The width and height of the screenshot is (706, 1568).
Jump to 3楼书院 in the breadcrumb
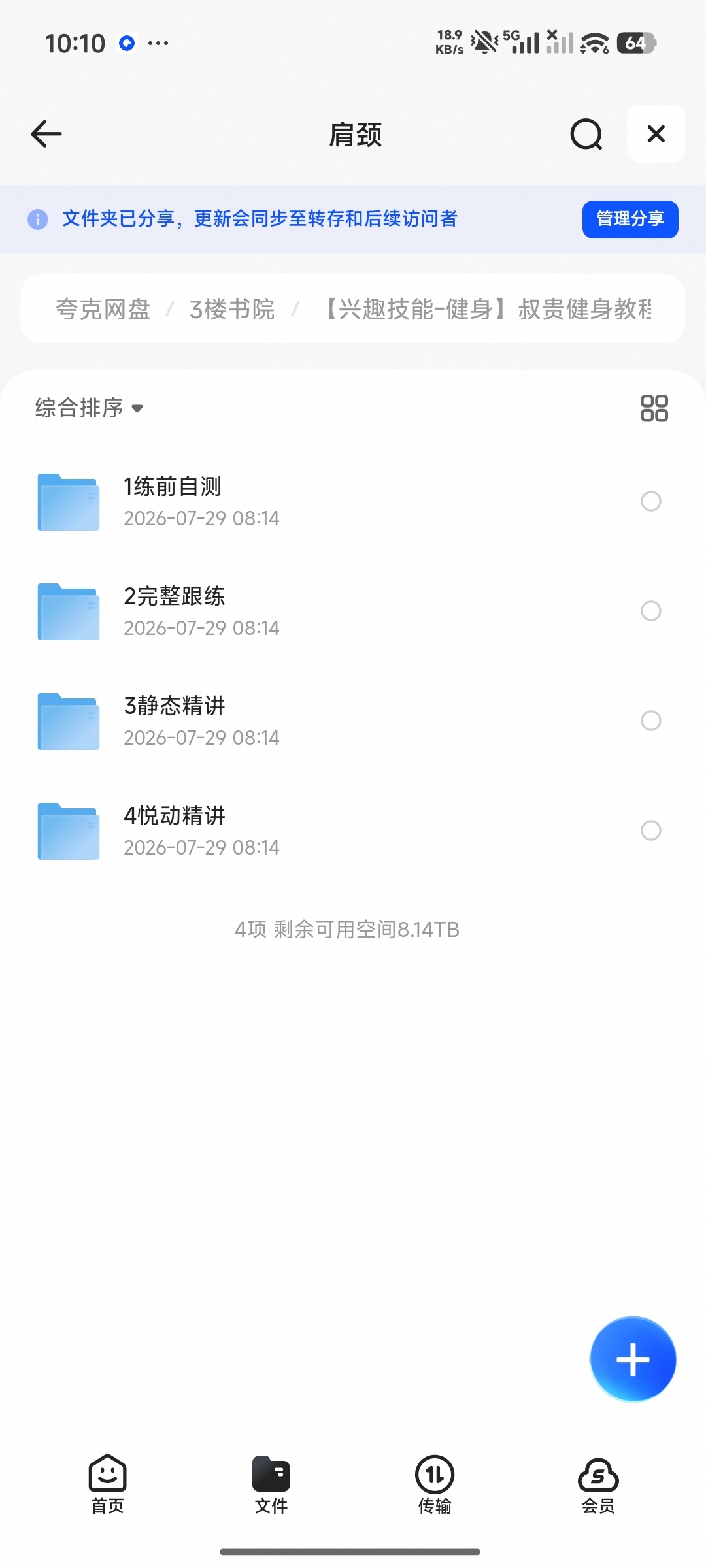pyautogui.click(x=232, y=309)
